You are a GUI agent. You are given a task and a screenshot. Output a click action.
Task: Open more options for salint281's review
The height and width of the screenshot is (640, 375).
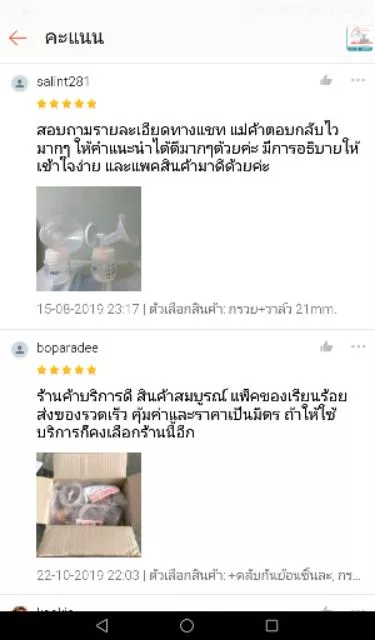pyautogui.click(x=358, y=80)
